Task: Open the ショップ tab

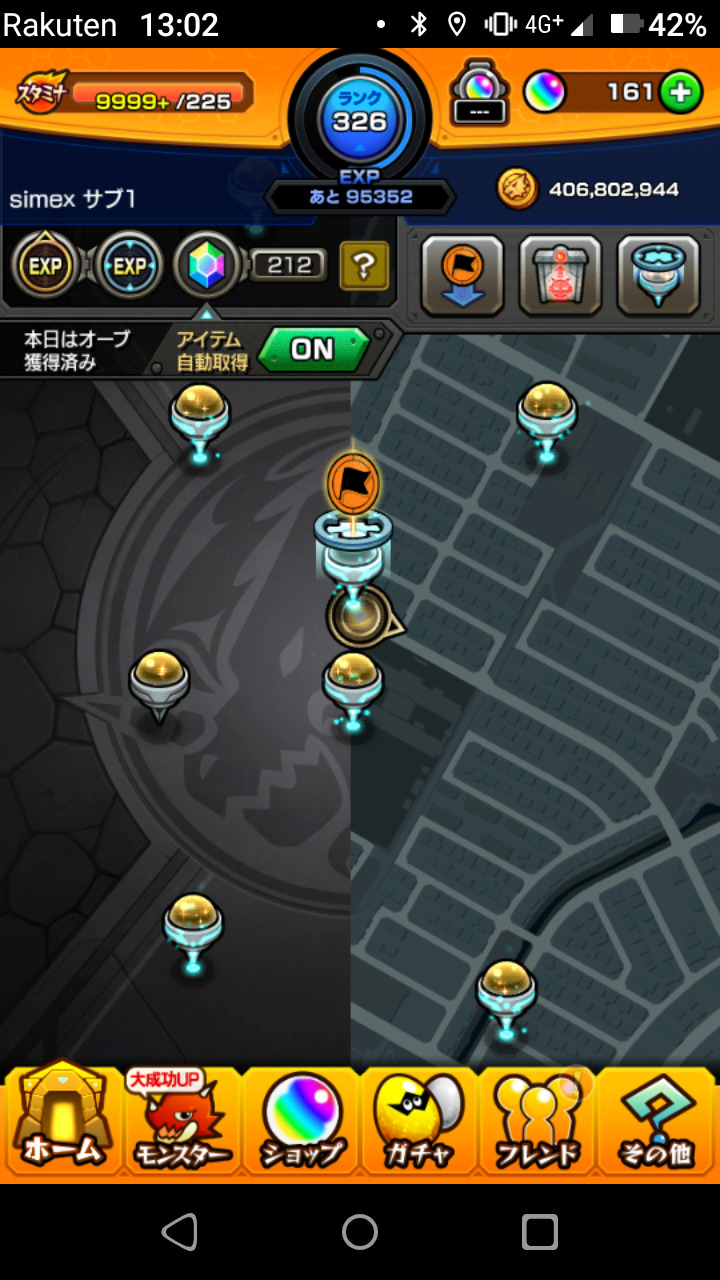Action: point(300,1120)
